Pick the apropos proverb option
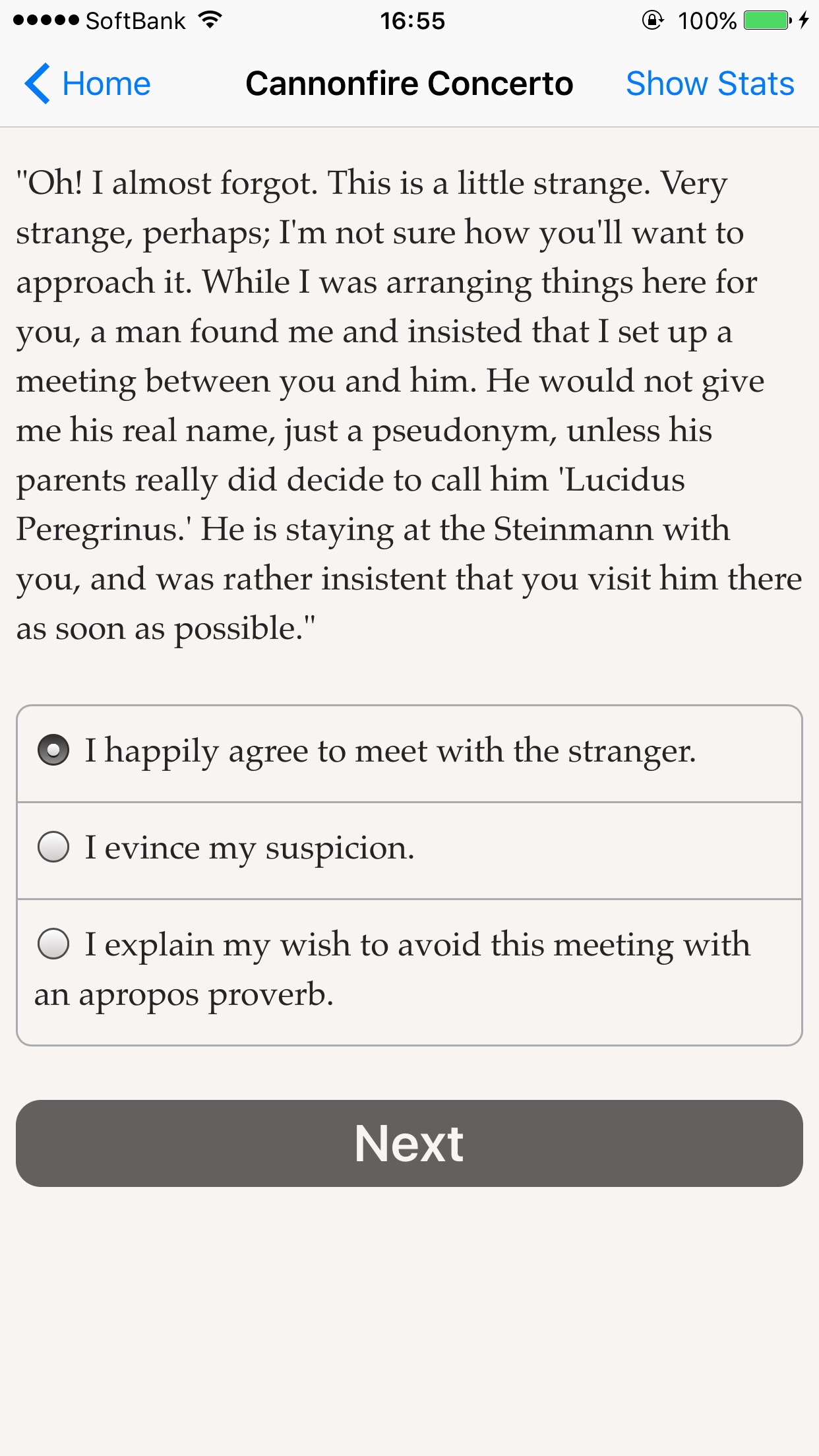819x1456 pixels. tap(409, 972)
